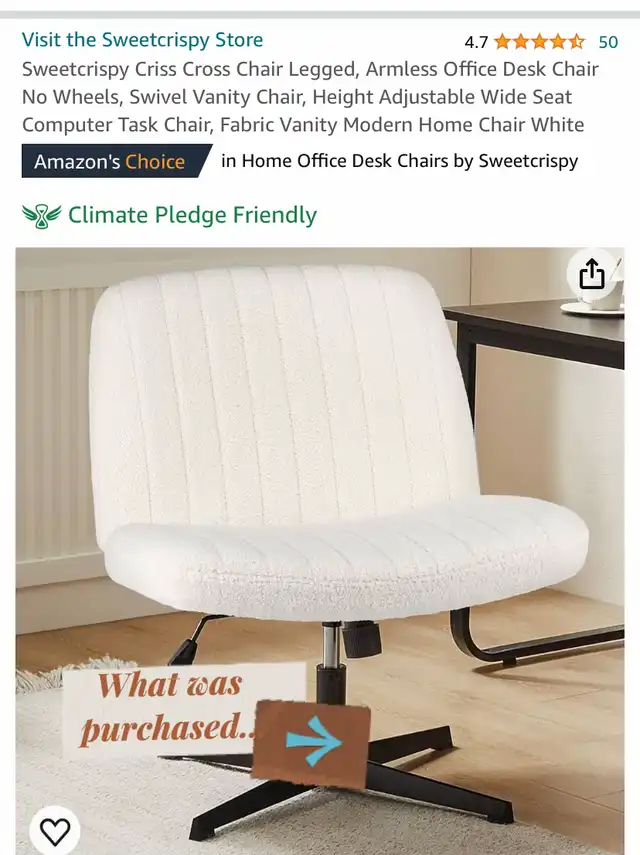640x855 pixels.
Task: Open Climate Pledge Friendly details
Action: click(170, 215)
